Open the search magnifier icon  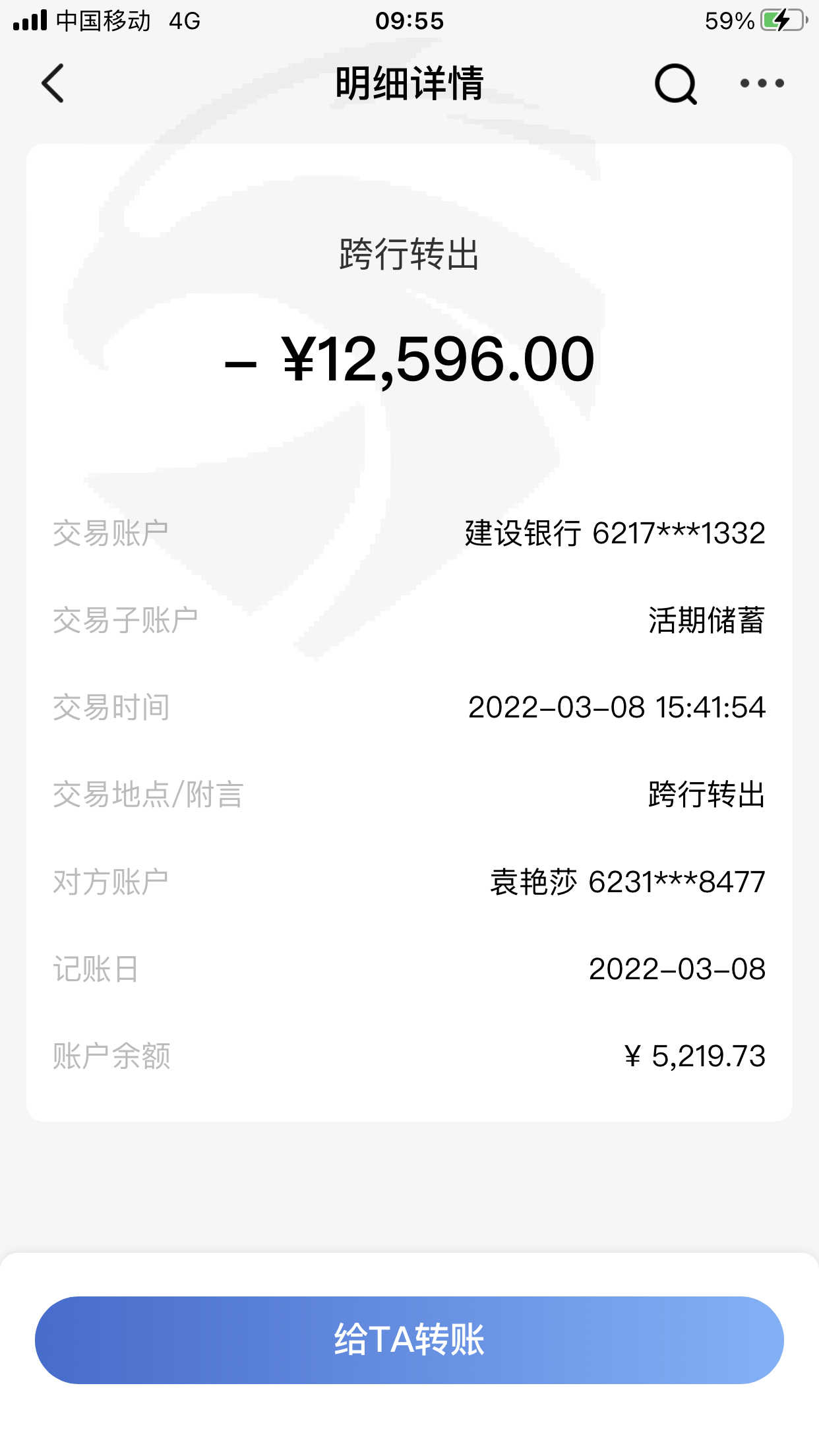[676, 84]
